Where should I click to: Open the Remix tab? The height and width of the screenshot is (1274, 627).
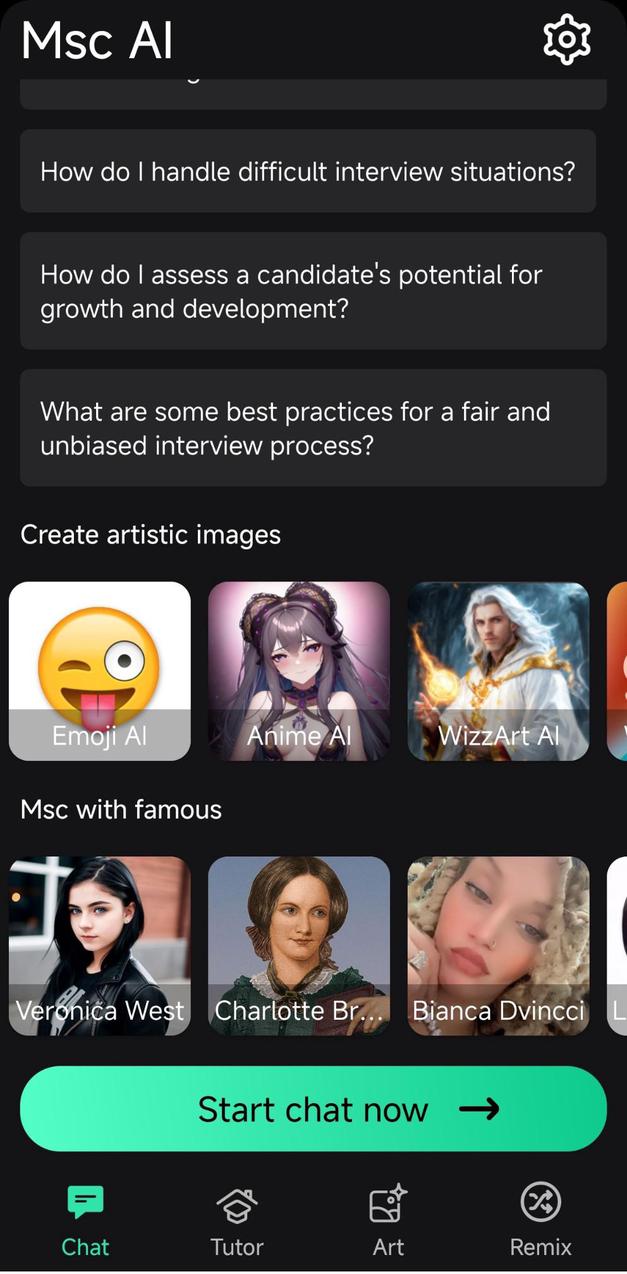click(540, 1220)
